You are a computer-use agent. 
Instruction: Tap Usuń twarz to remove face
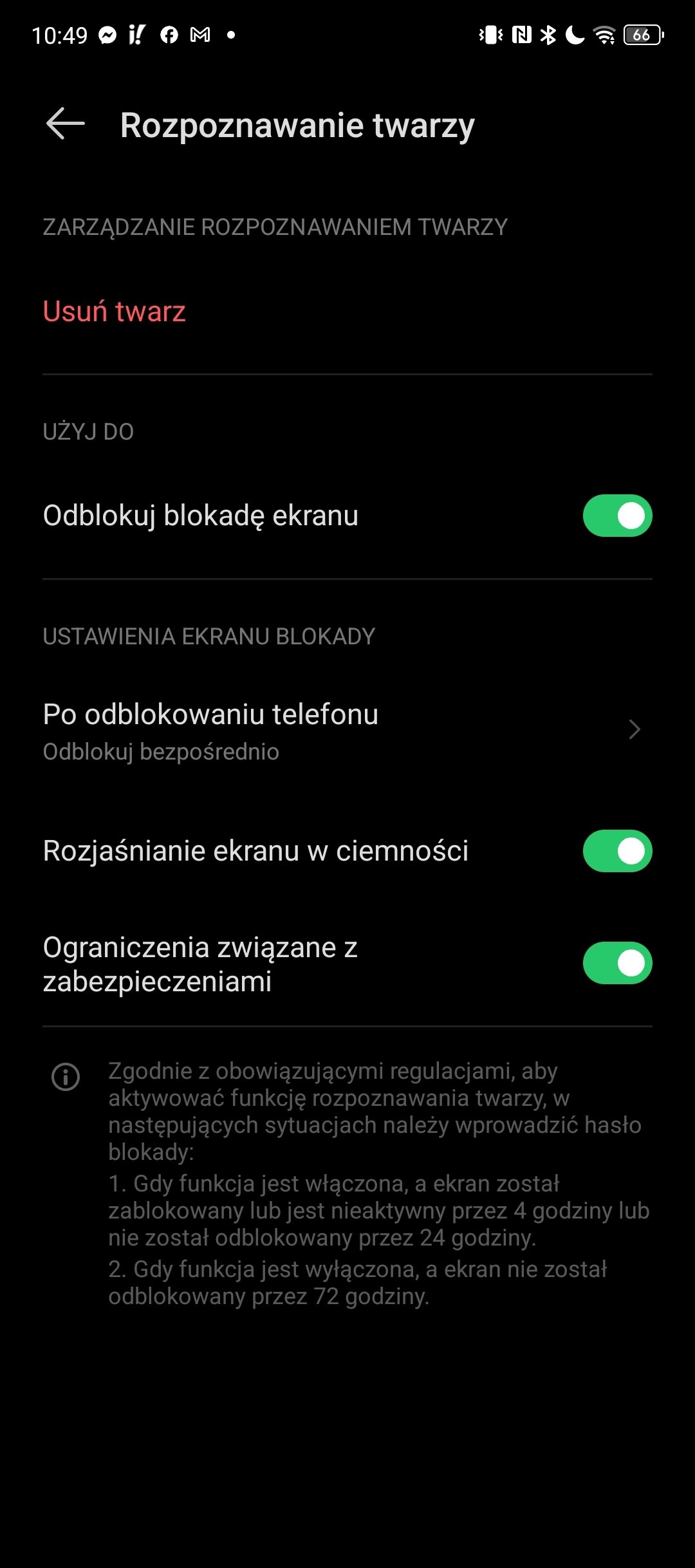pos(114,312)
